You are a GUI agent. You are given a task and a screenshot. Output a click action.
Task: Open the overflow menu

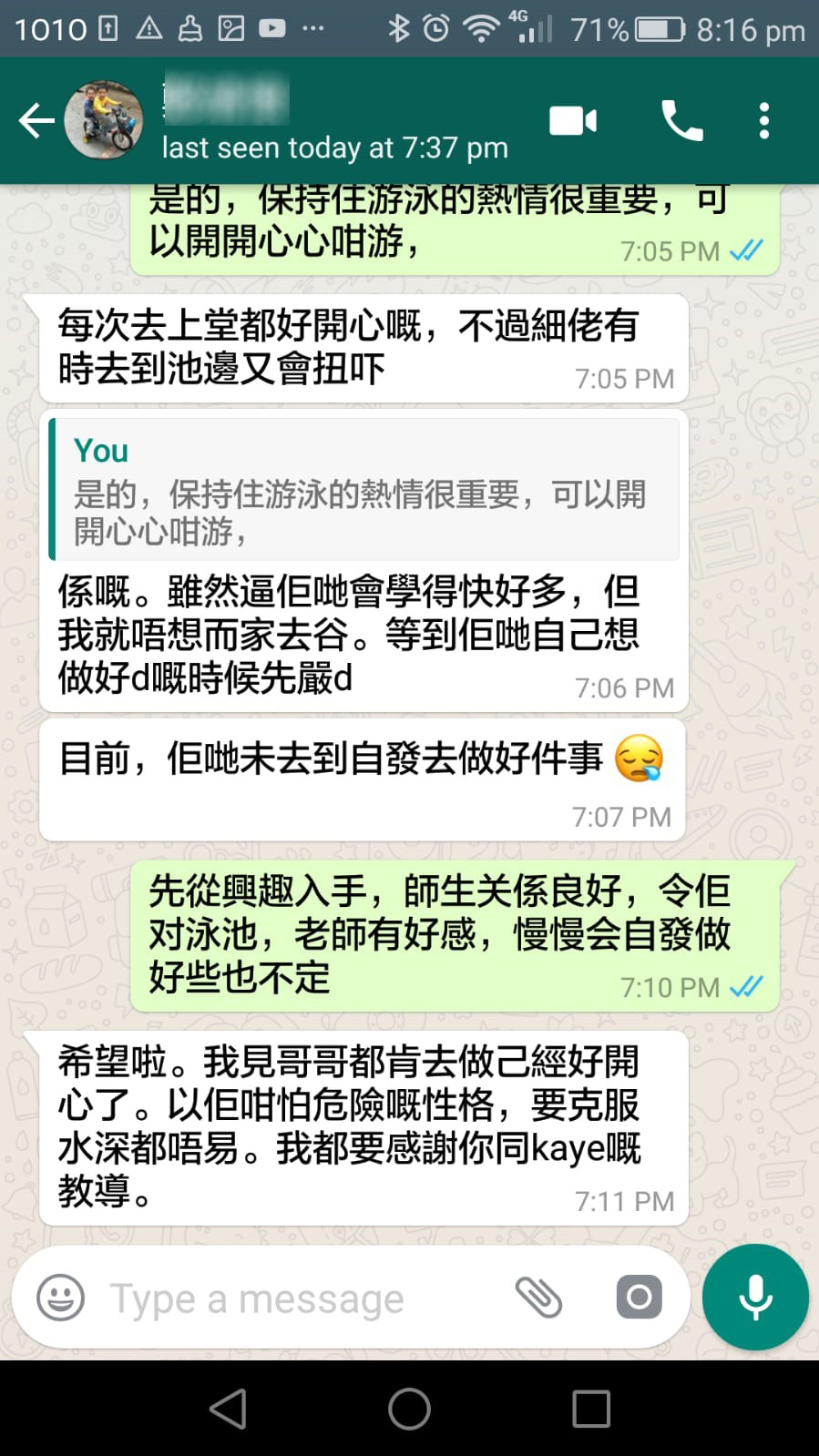coord(763,120)
